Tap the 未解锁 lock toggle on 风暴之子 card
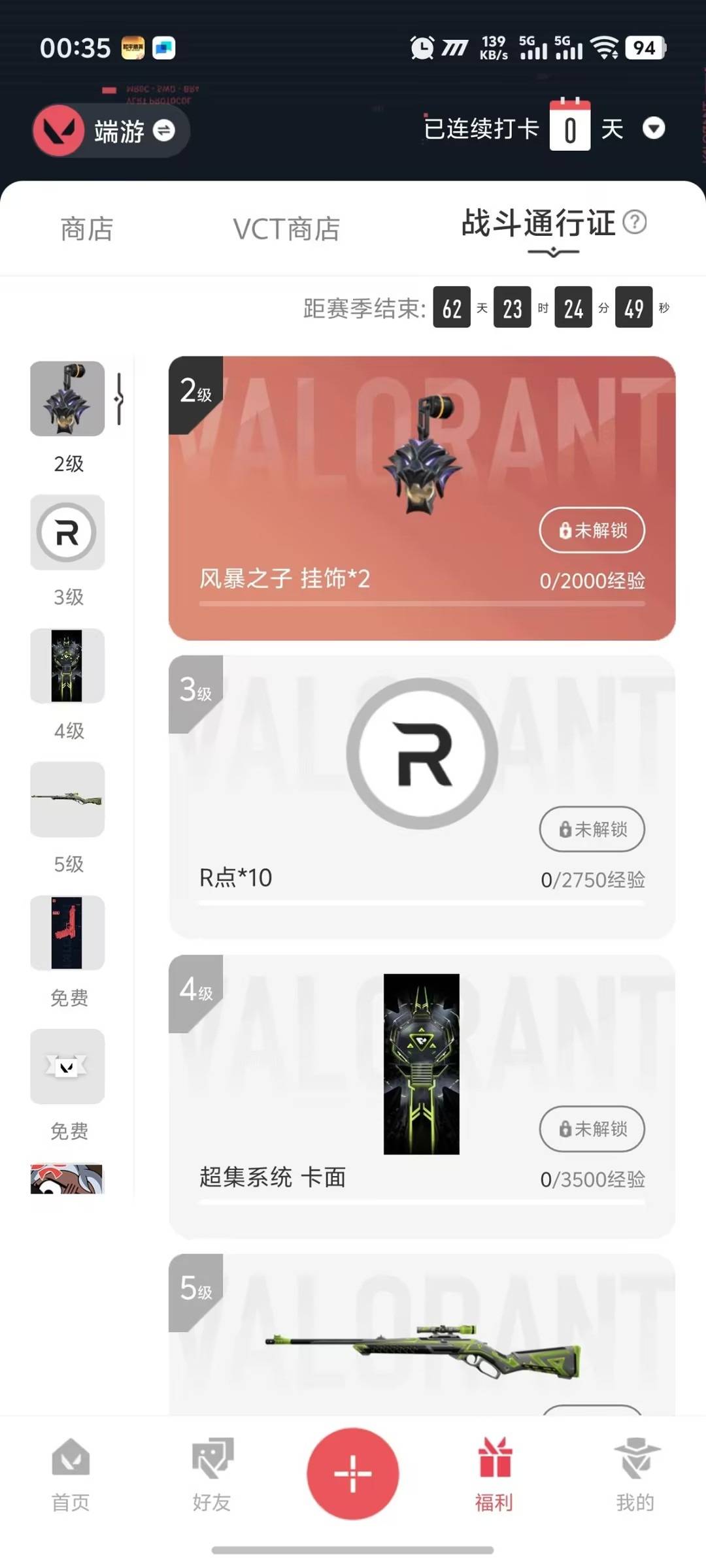The height and width of the screenshot is (1568, 706). pyautogui.click(x=592, y=531)
